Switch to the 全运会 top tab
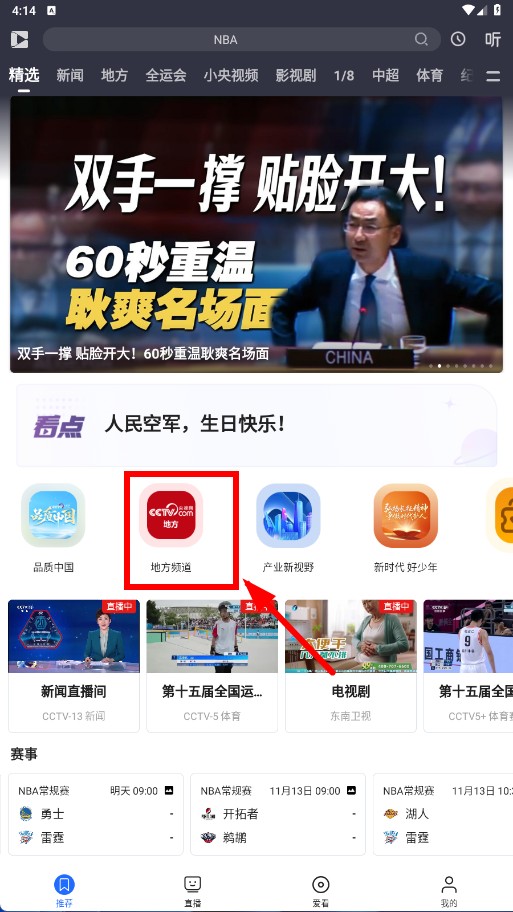 pos(166,75)
